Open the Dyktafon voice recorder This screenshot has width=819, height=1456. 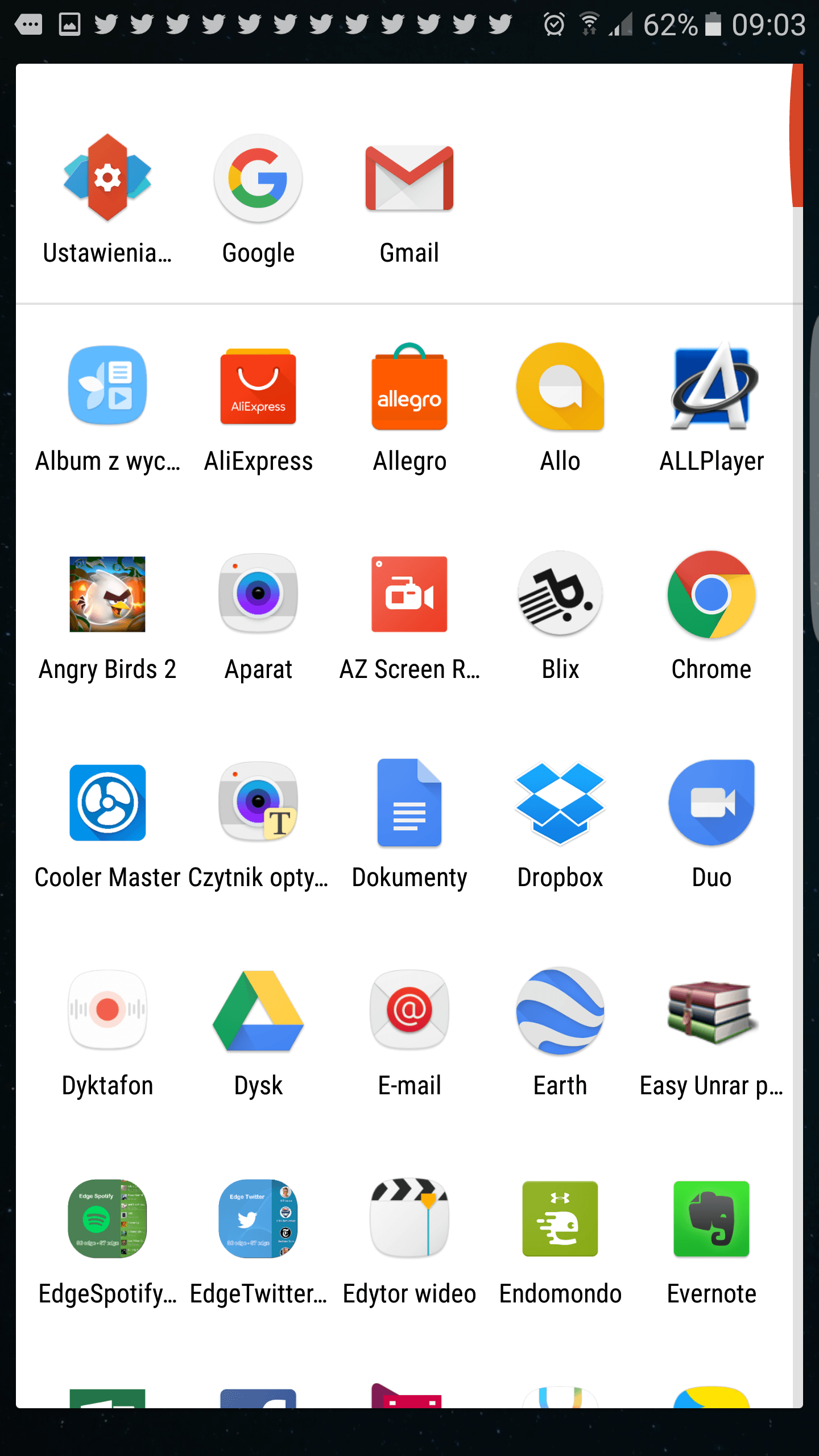pos(107,1011)
